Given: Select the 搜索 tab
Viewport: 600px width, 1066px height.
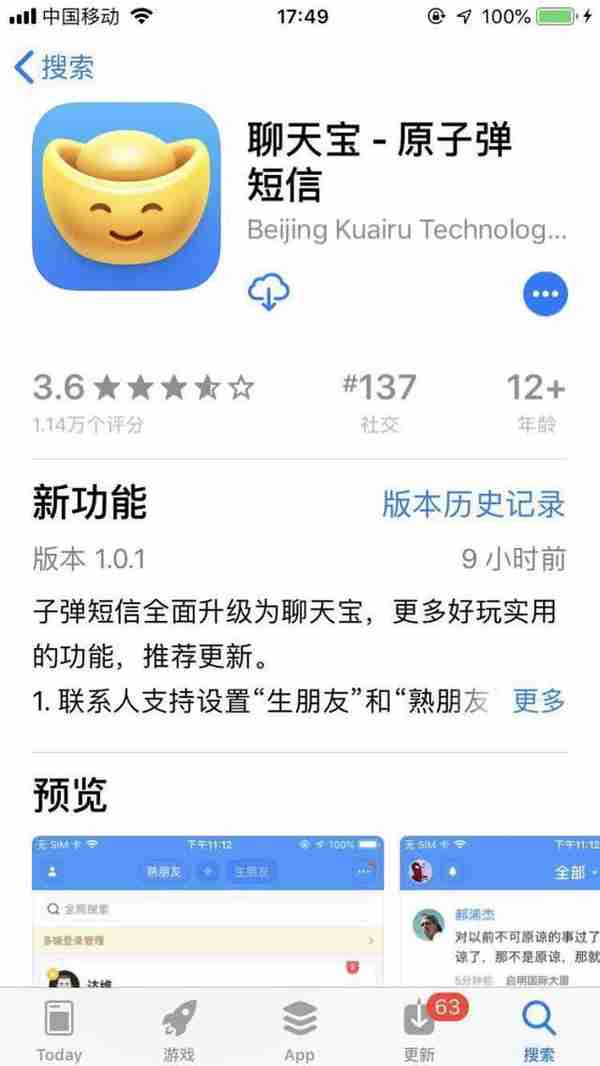Looking at the screenshot, I should tap(539, 1030).
